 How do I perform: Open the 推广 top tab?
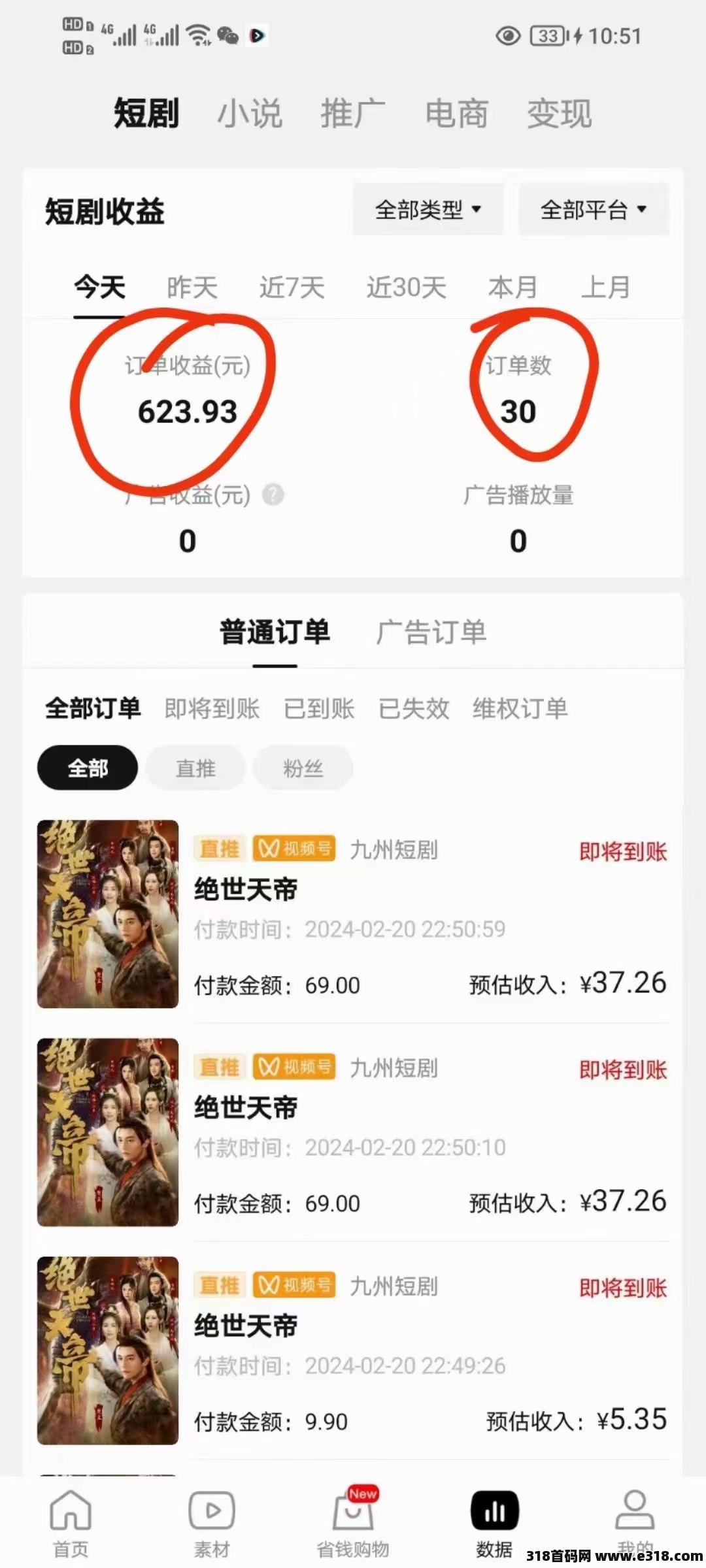[x=353, y=114]
